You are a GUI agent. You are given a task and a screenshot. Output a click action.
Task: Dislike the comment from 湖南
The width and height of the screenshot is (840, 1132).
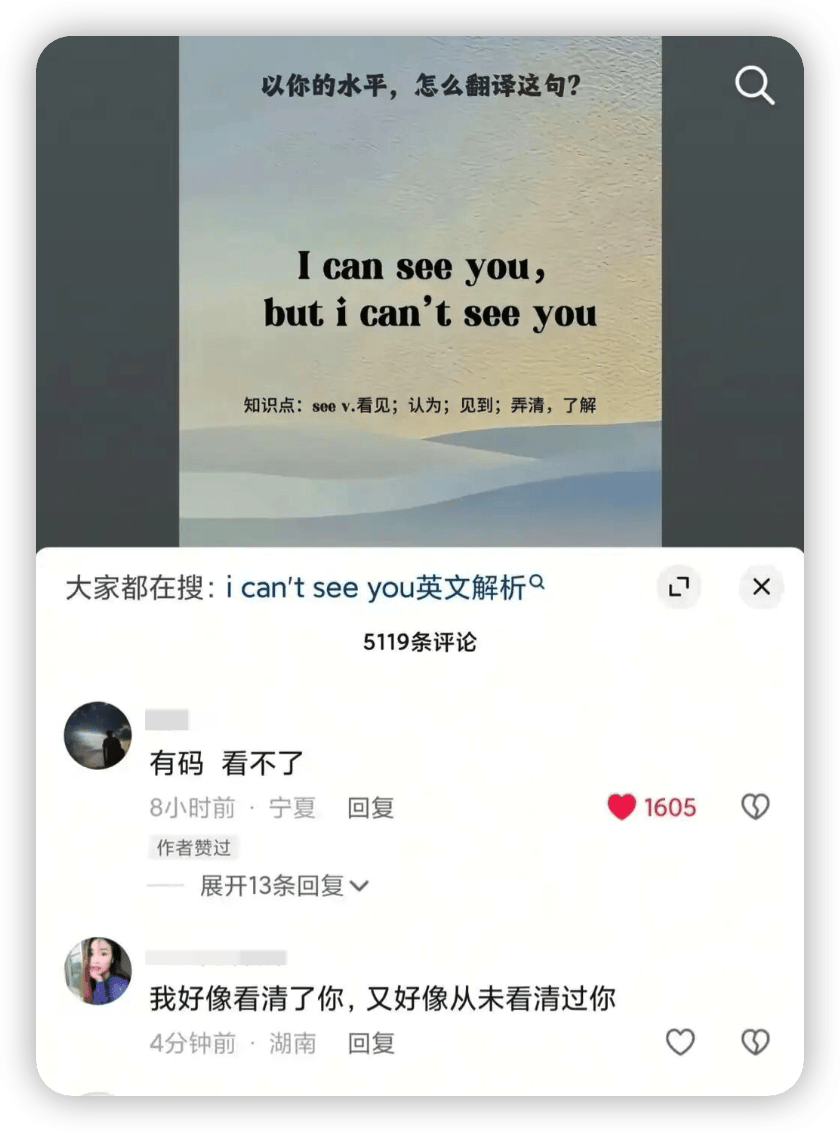[755, 1043]
